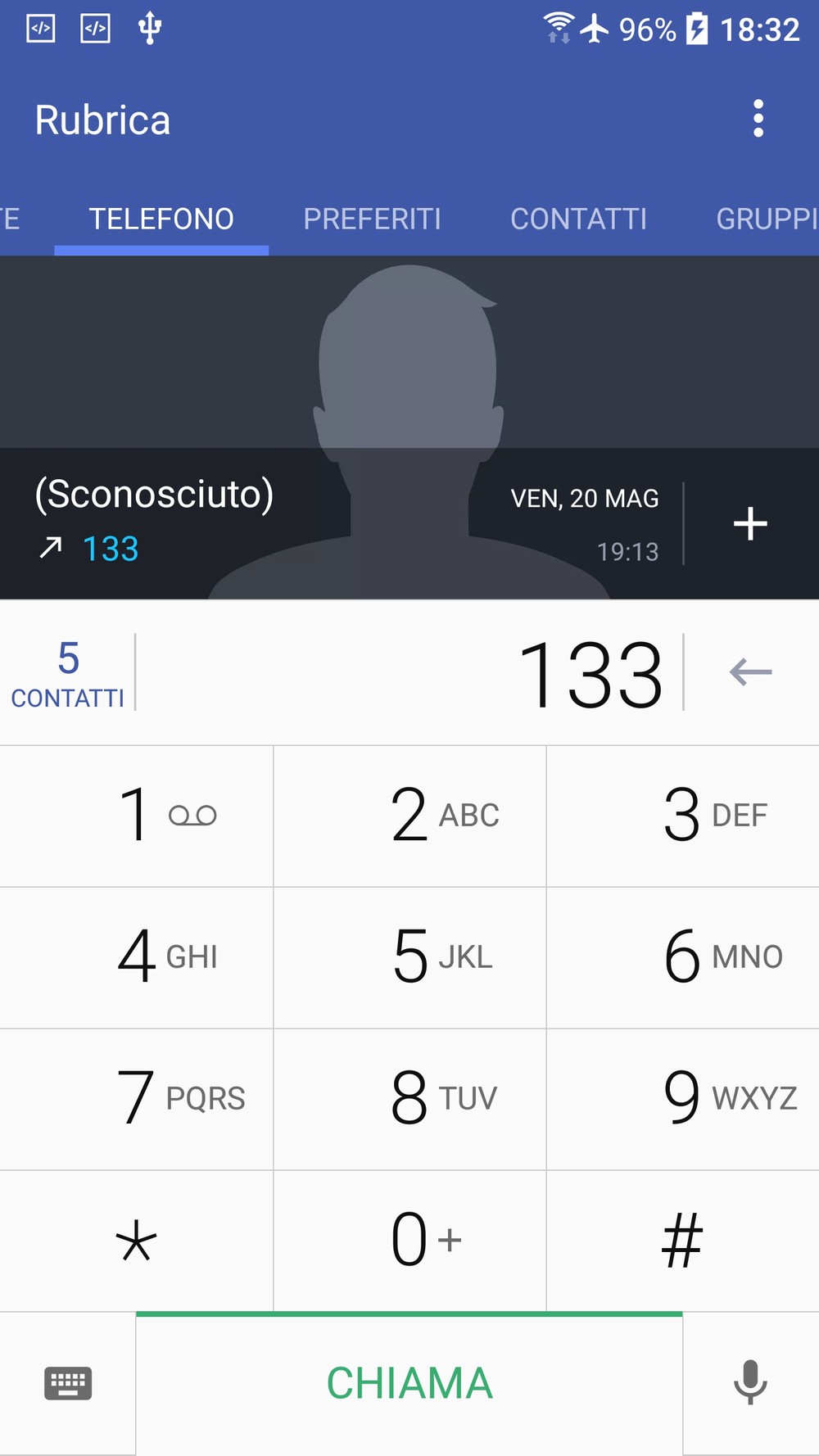Enter the star symbol
The height and width of the screenshot is (1456, 819).
click(x=136, y=1241)
